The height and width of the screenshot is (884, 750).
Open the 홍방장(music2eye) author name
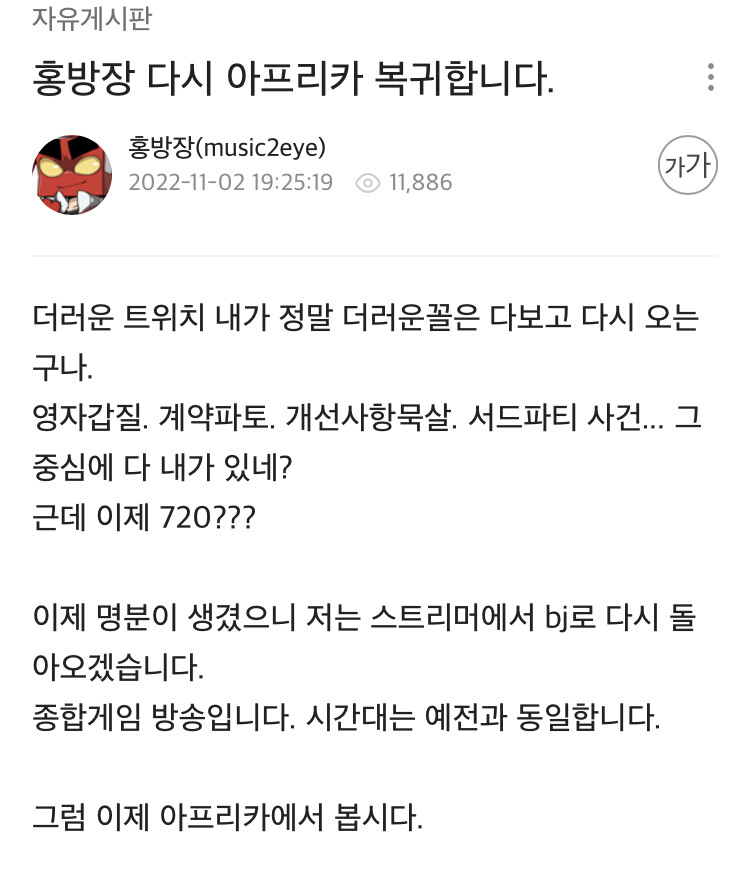click(x=227, y=148)
